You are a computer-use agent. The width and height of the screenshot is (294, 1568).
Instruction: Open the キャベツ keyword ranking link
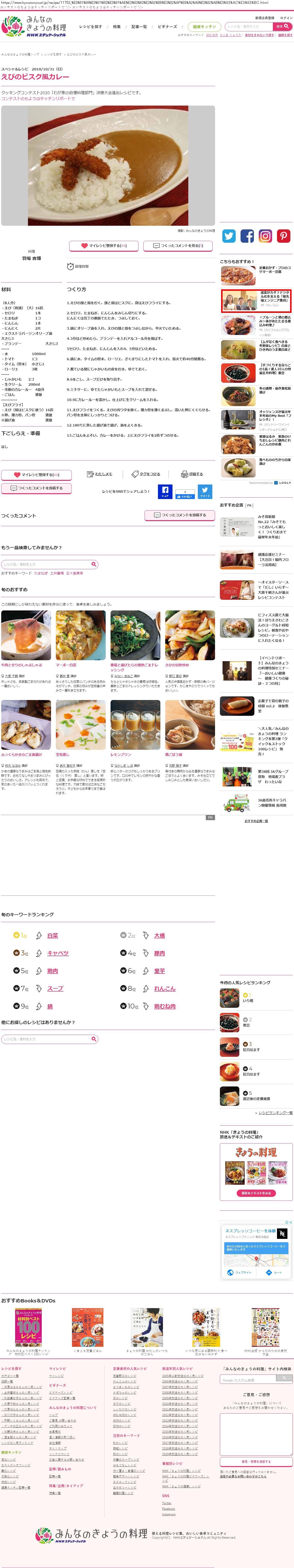tap(58, 953)
